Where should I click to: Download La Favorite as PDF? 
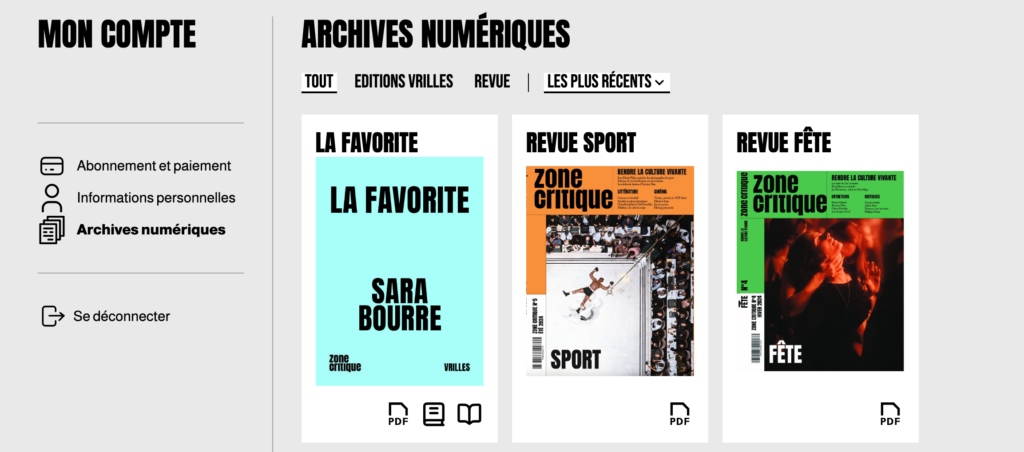398,414
